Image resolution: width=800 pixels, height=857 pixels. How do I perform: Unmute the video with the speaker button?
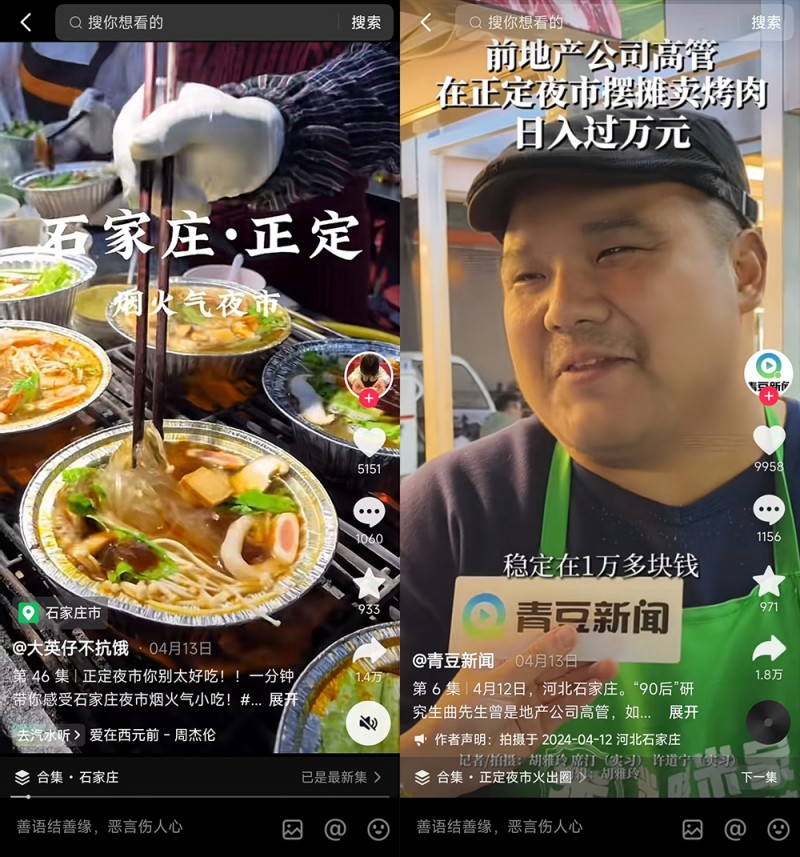(368, 723)
